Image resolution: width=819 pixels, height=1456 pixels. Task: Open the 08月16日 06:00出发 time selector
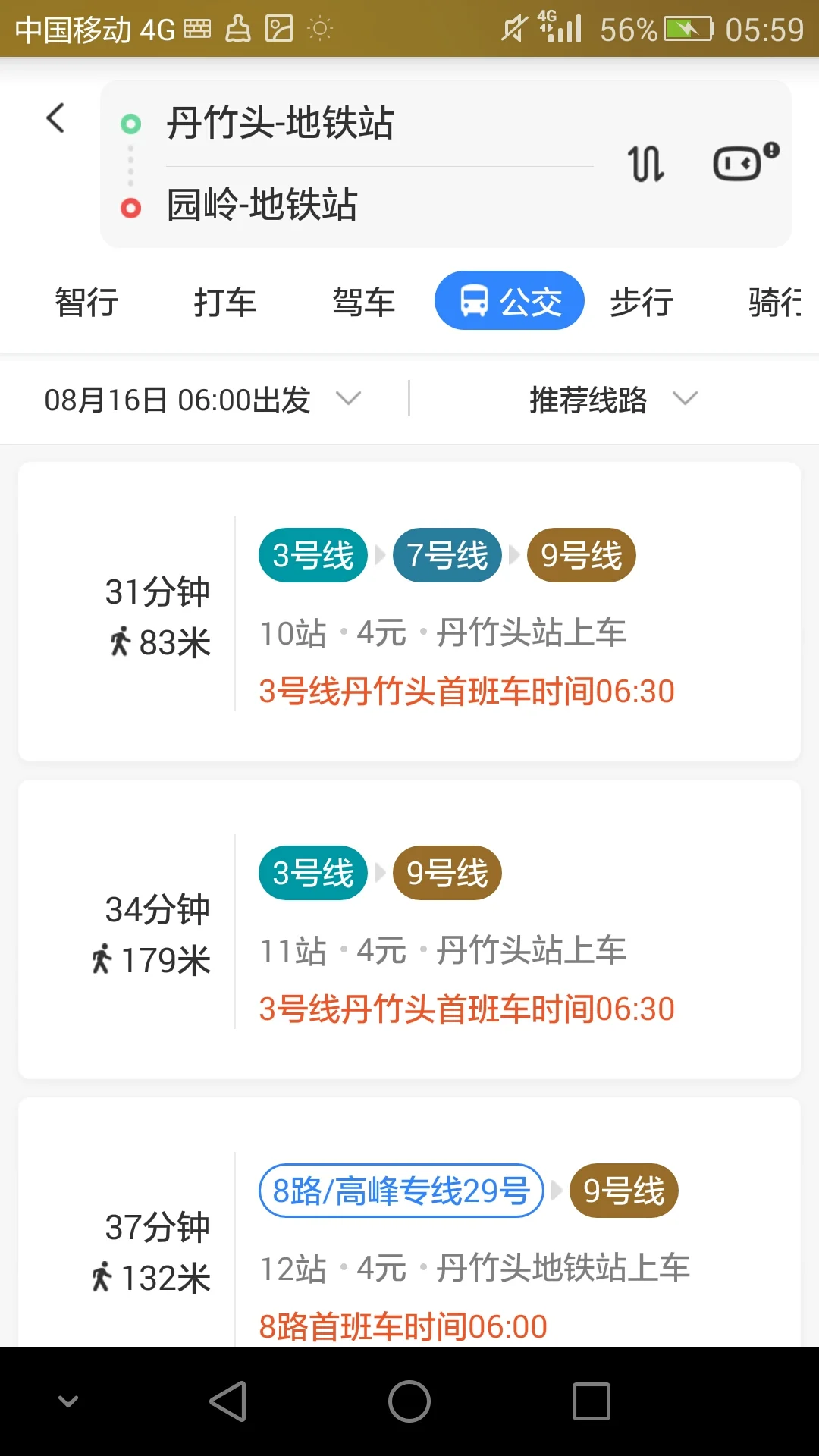click(x=178, y=400)
